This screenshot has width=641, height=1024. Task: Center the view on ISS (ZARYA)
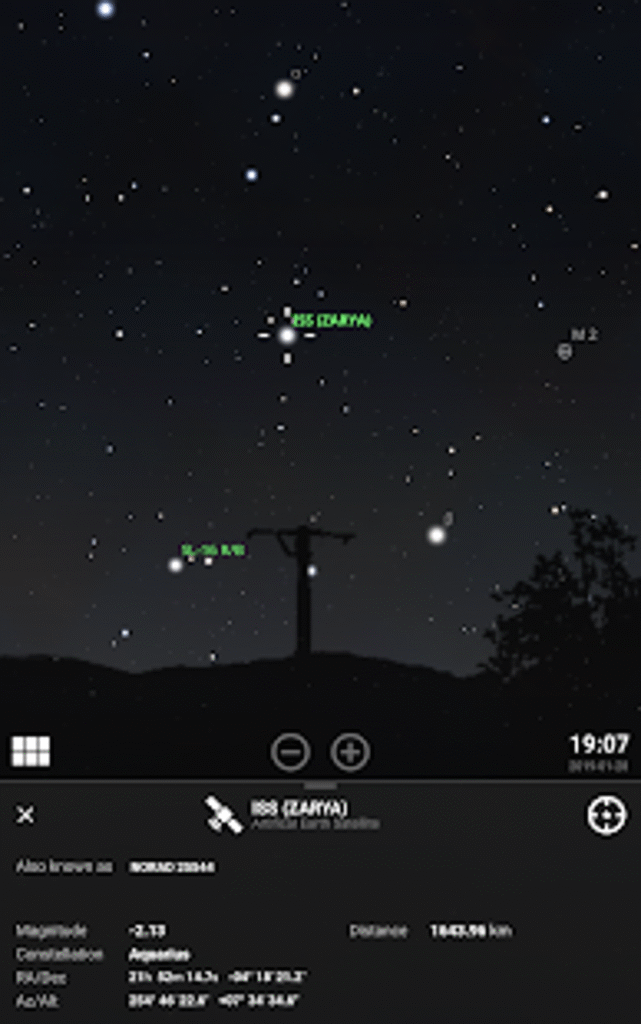click(606, 815)
